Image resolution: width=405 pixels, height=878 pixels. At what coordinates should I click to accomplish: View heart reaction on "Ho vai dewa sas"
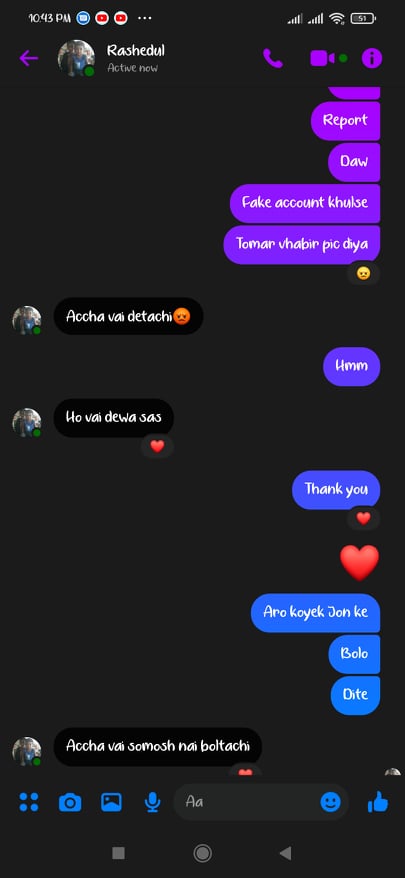(x=157, y=446)
